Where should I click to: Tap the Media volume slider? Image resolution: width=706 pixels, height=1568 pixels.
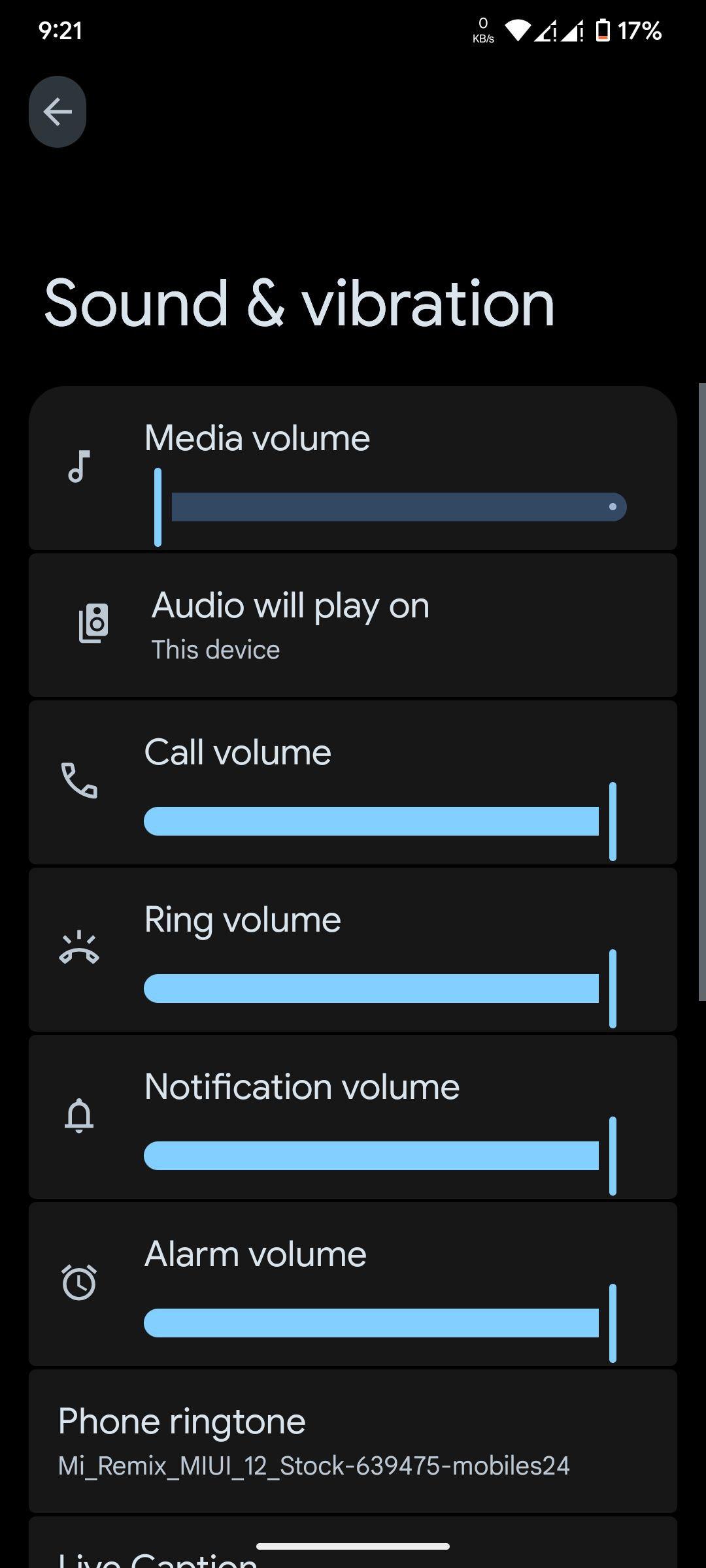[386, 507]
